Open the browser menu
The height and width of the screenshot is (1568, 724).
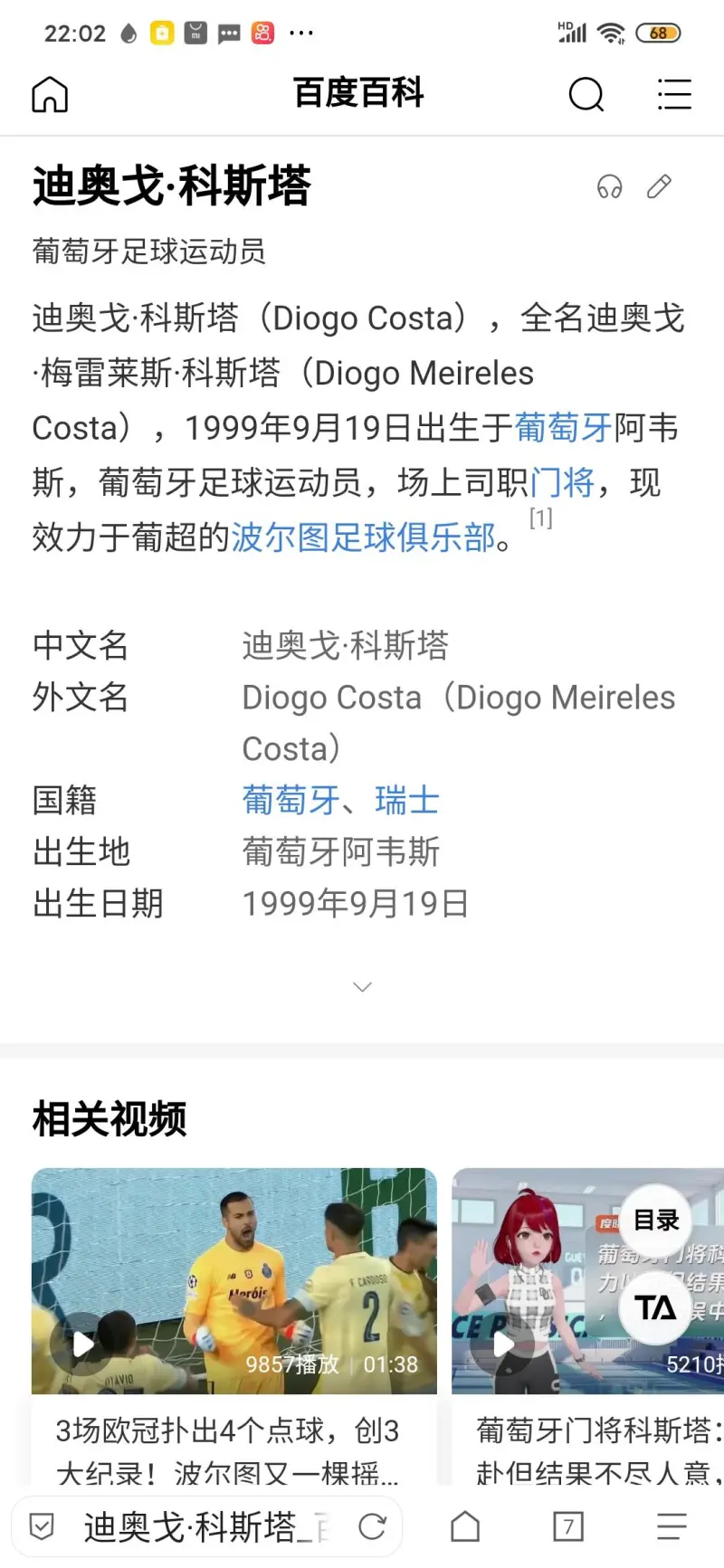tap(672, 1526)
